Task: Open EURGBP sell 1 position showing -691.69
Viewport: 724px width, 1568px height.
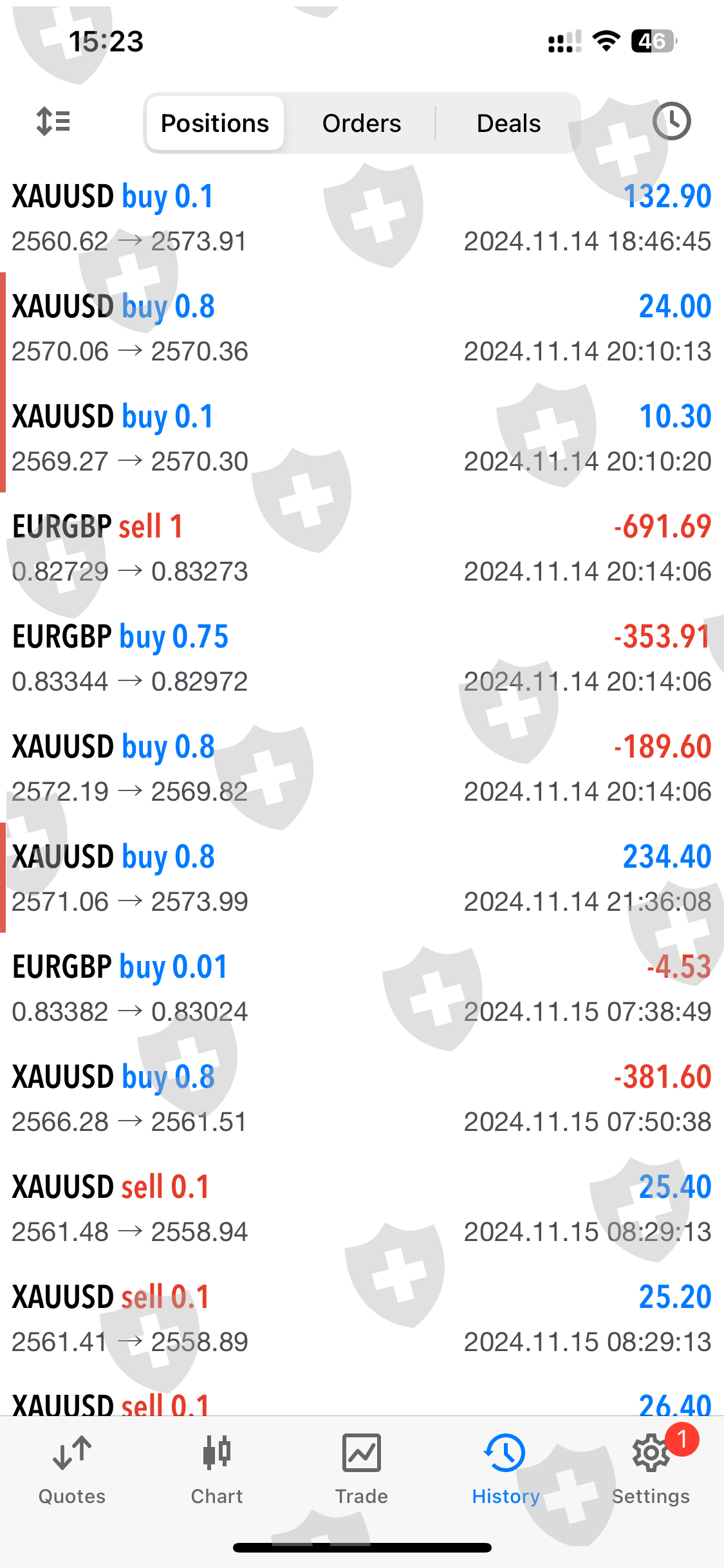Action: pyautogui.click(x=362, y=548)
